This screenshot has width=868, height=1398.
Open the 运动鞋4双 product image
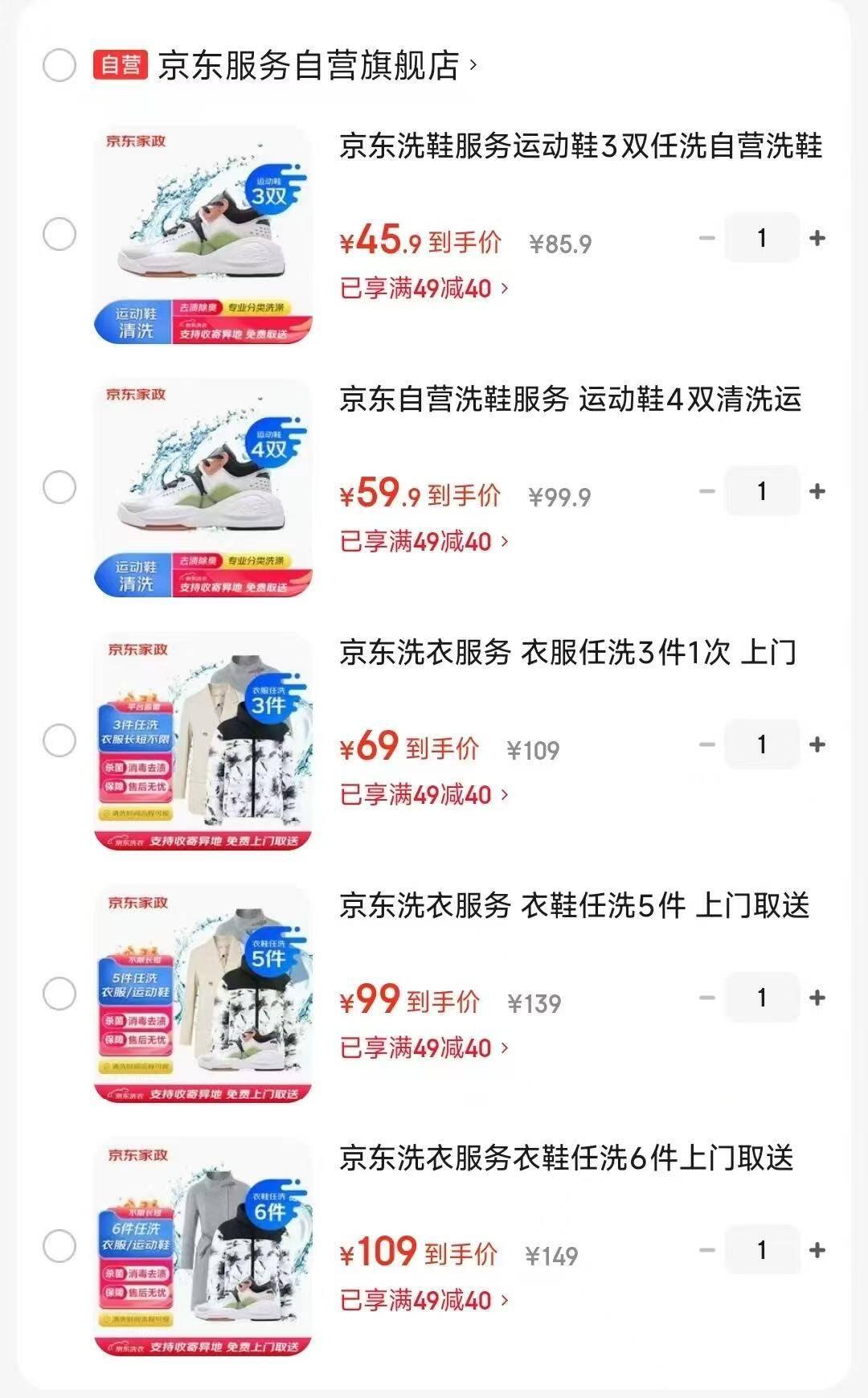pyautogui.click(x=203, y=489)
